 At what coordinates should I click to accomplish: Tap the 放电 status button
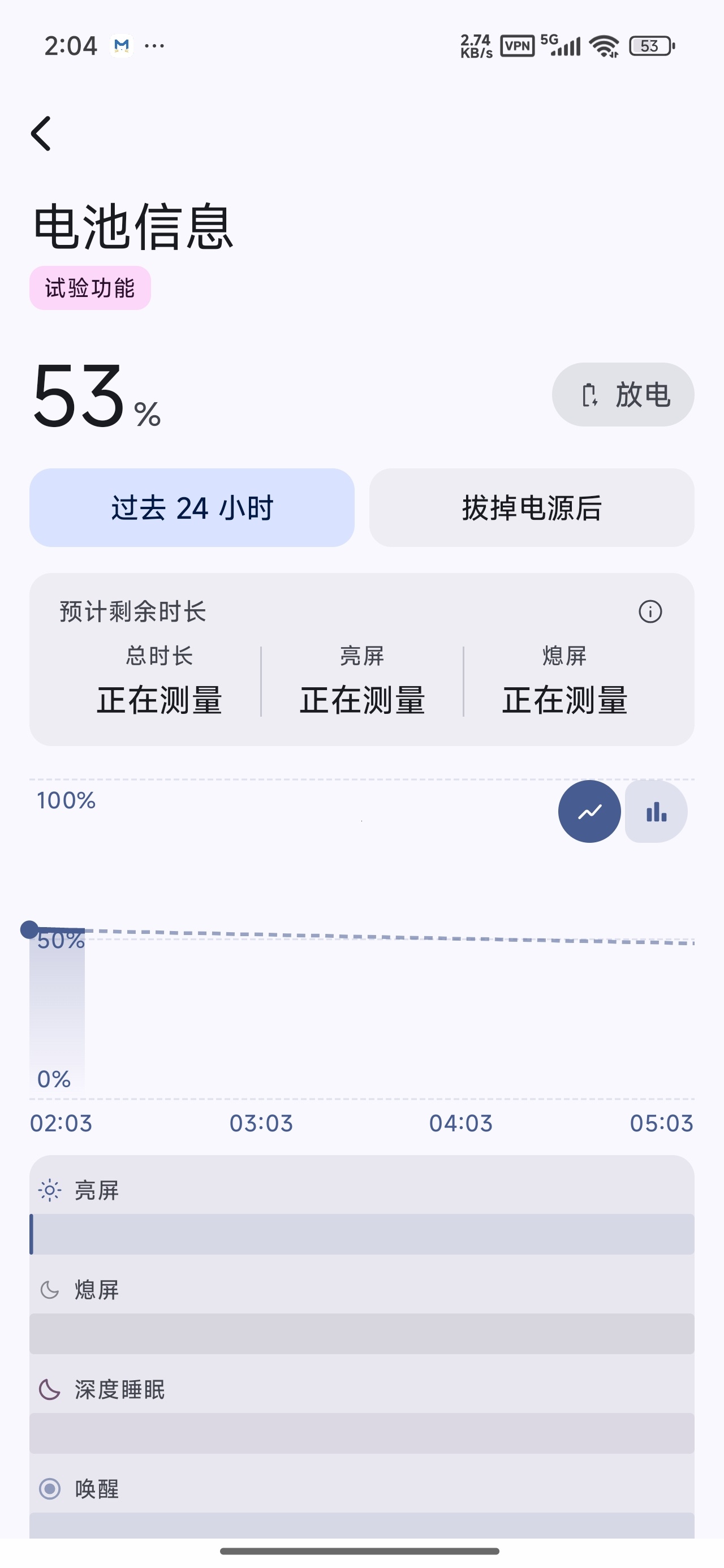(x=623, y=394)
